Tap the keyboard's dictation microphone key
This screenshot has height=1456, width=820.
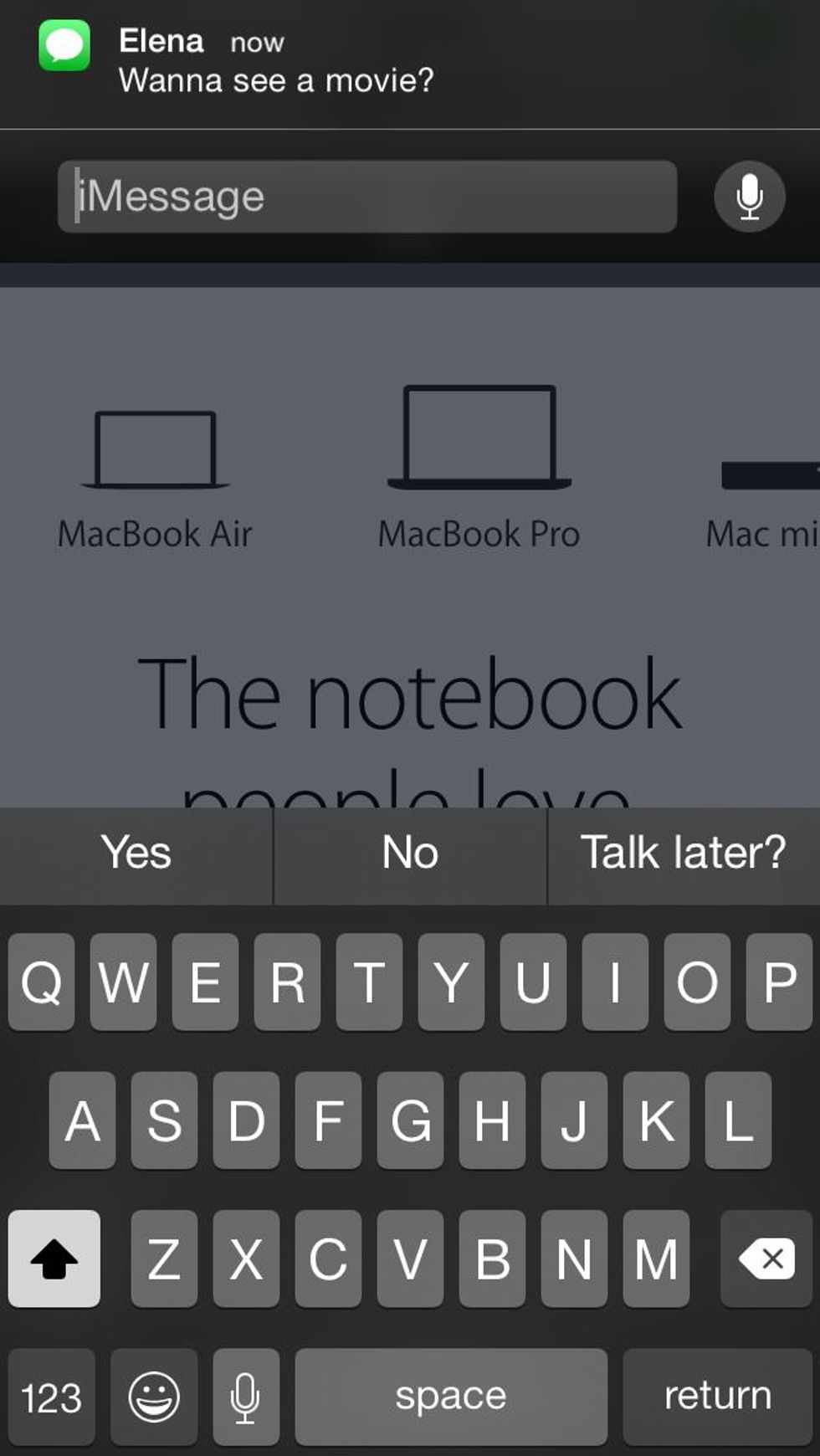(245, 1397)
